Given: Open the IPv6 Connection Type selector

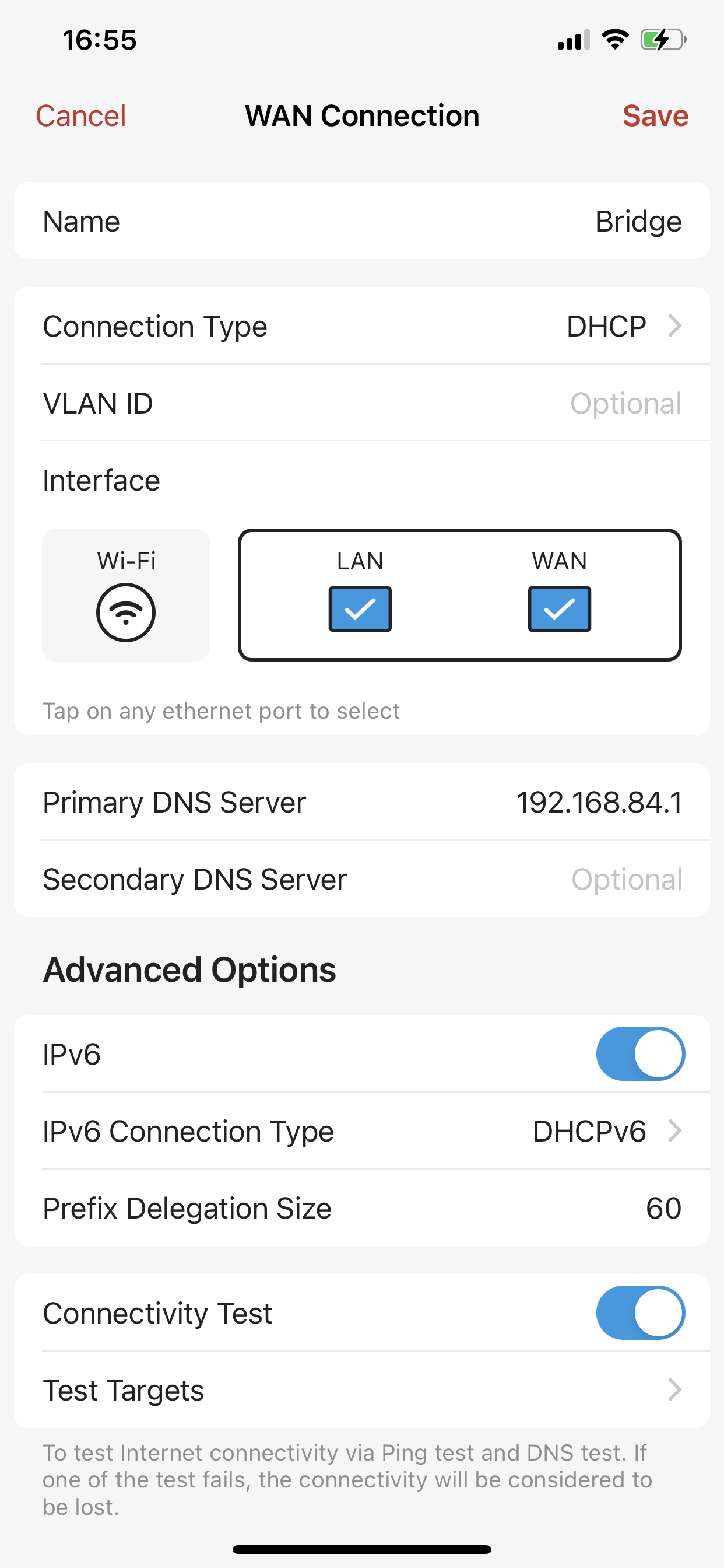Looking at the screenshot, I should pos(362,1131).
